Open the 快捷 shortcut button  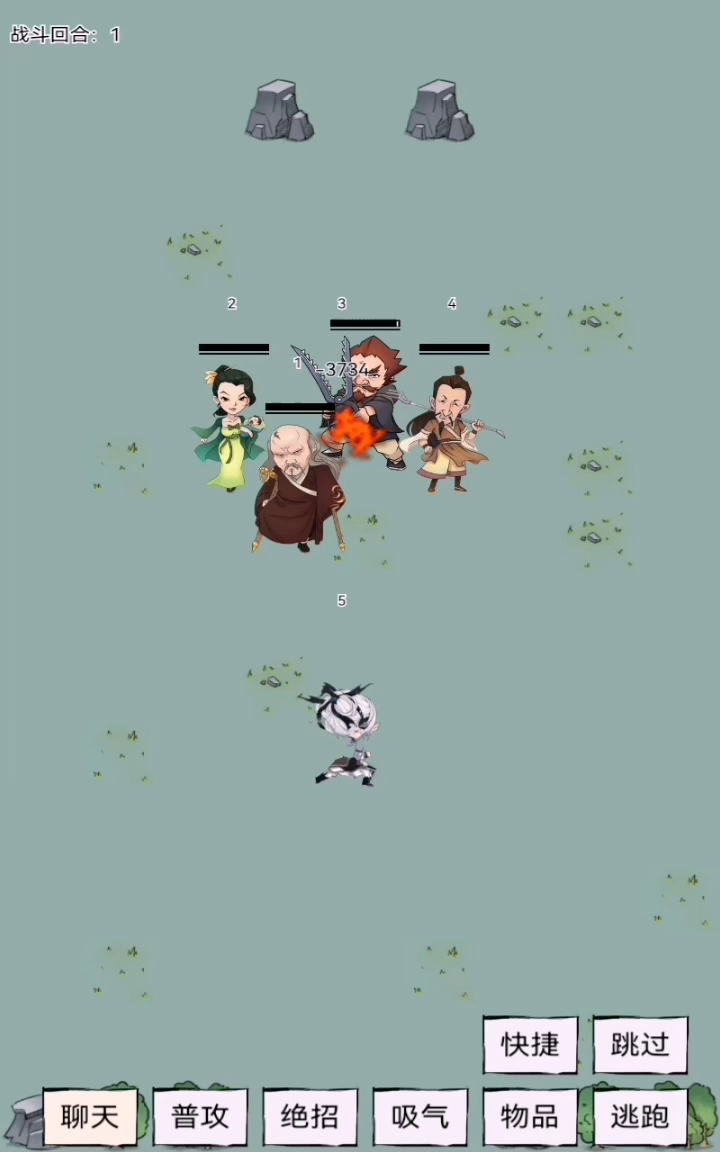click(530, 1045)
